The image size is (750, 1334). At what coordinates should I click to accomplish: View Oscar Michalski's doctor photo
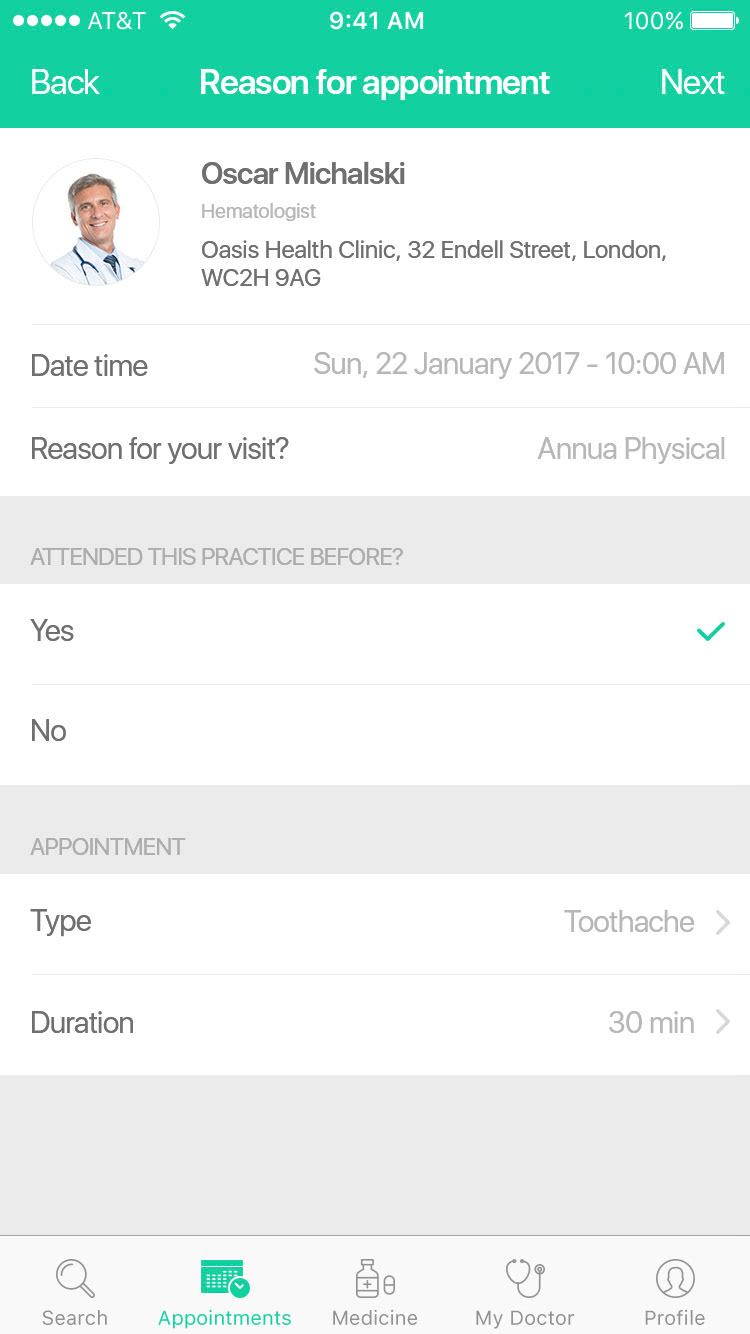[x=96, y=223]
